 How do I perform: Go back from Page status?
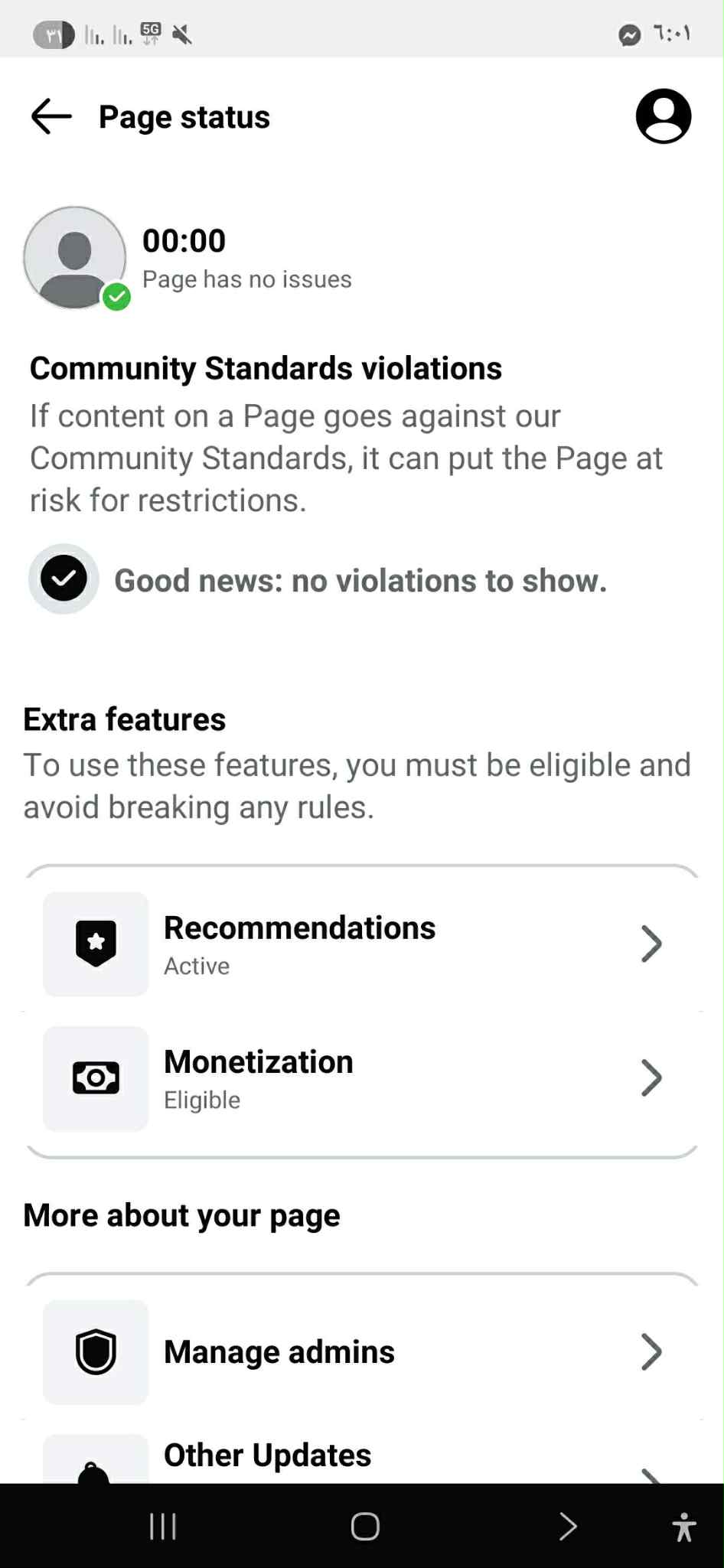click(x=51, y=116)
